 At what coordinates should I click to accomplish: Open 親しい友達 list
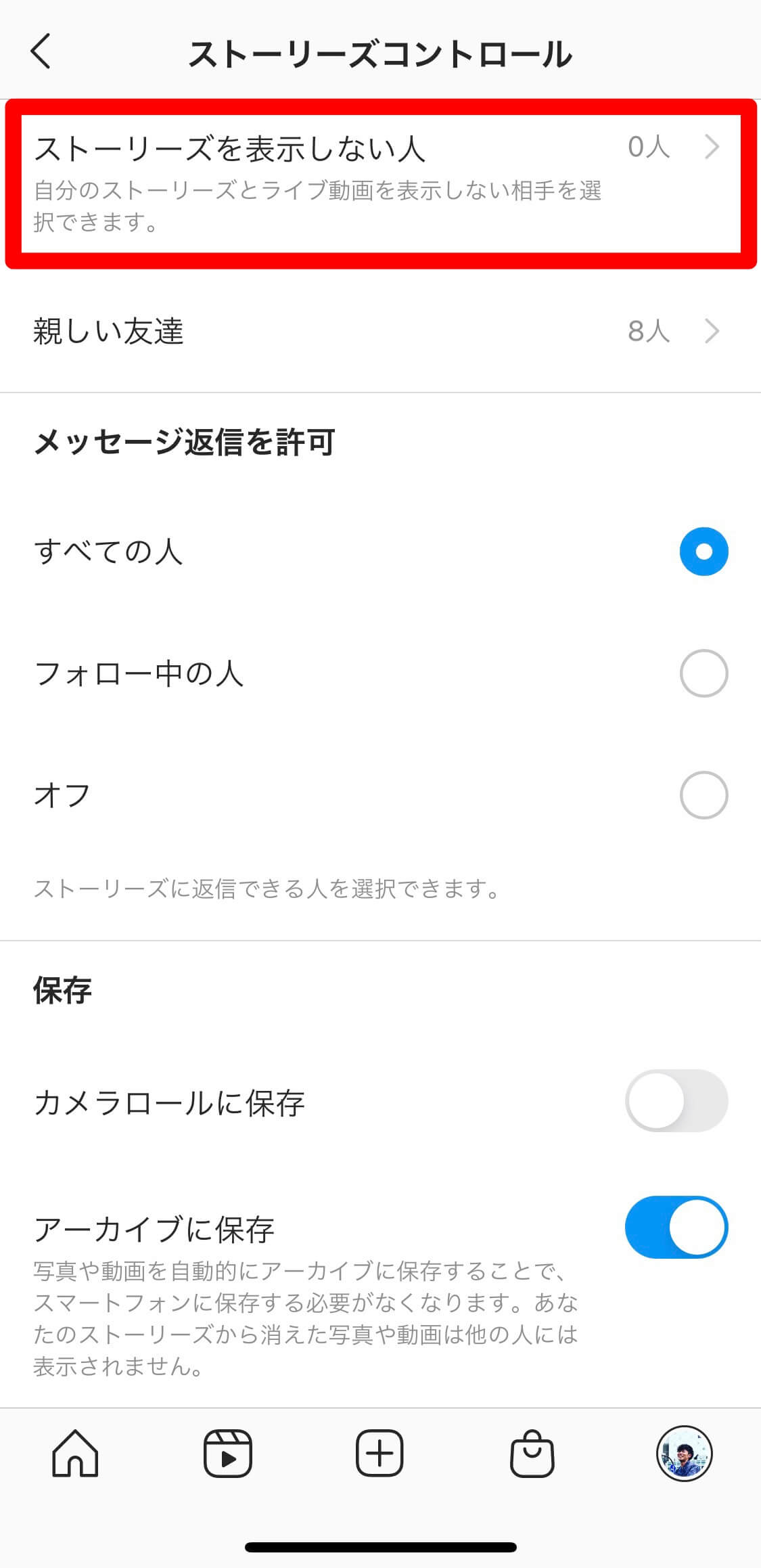point(380,331)
